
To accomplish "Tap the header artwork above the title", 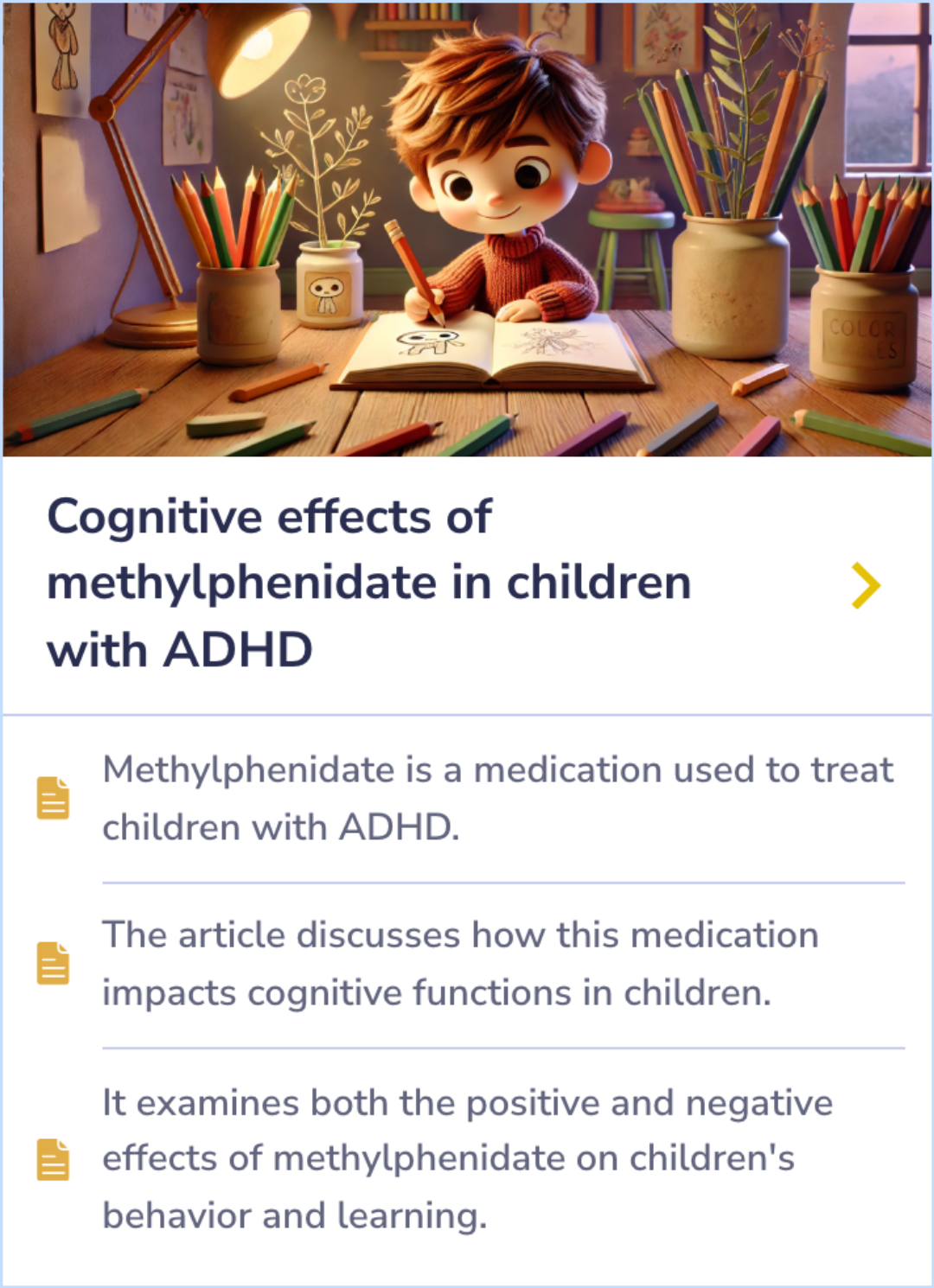I will 467,229.
